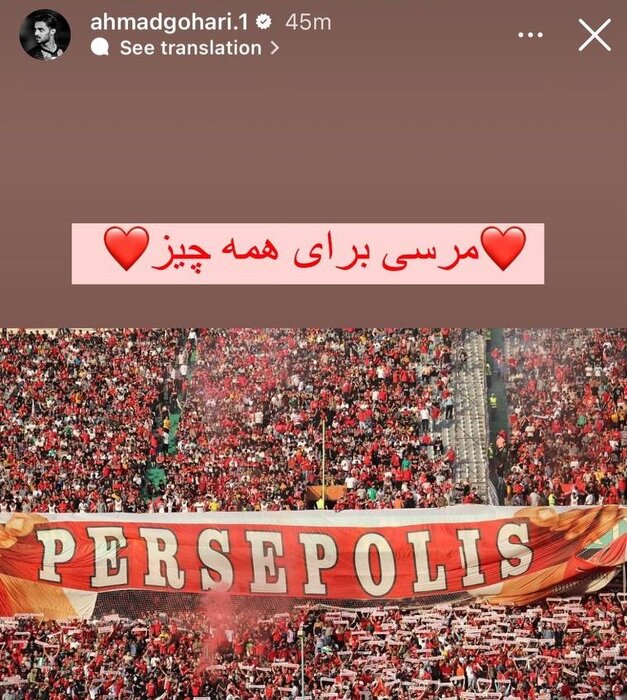Close the story viewer

pos(594,35)
